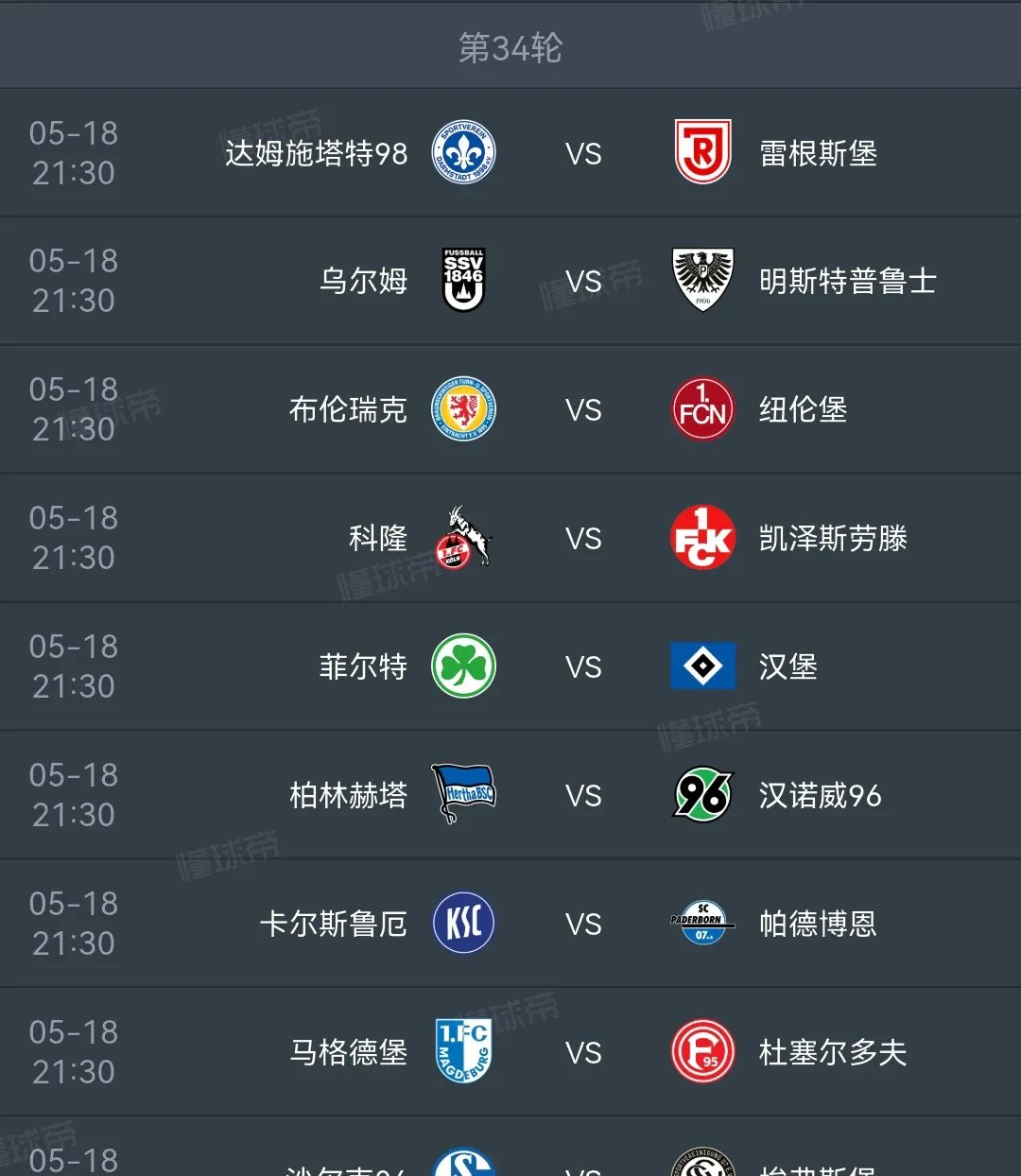The image size is (1021, 1176).
Task: Click the 雷根斯堡 team logo
Action: [x=701, y=152]
